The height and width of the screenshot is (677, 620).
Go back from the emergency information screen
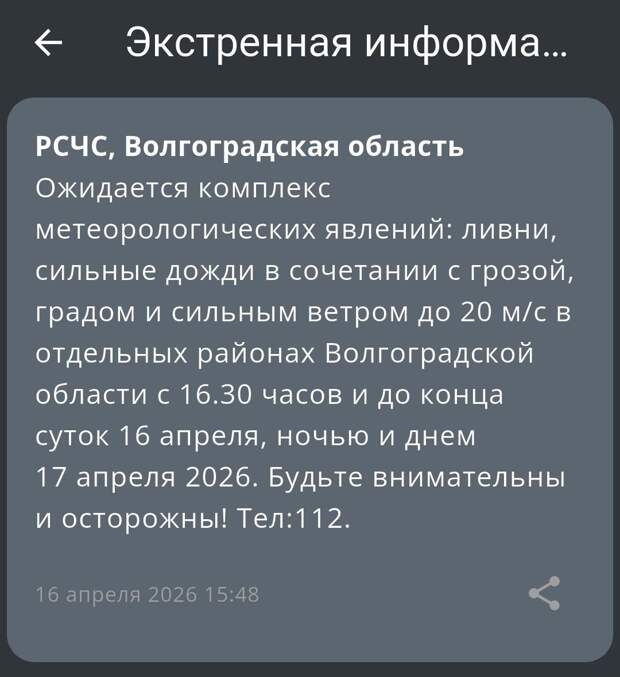click(x=48, y=42)
